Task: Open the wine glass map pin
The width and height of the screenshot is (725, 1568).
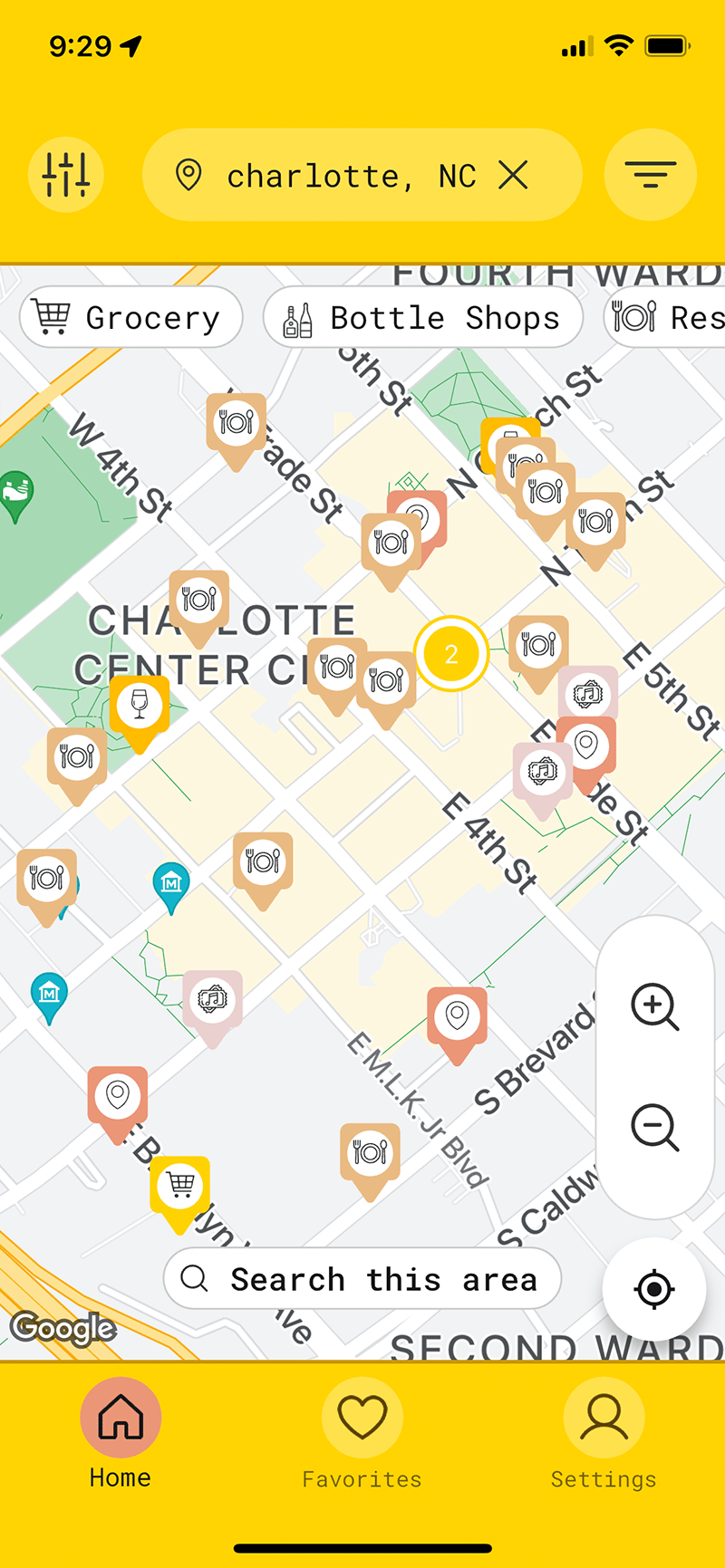Action: point(140,707)
